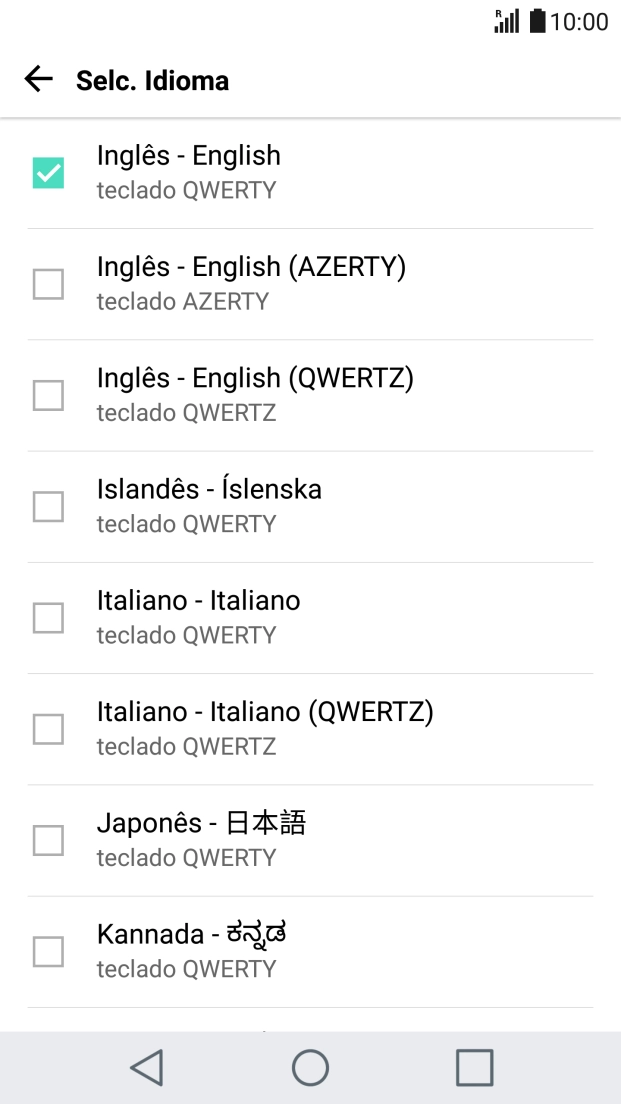Enable Italiano - Italiano QWERTY keyboard

pyautogui.click(x=48, y=617)
